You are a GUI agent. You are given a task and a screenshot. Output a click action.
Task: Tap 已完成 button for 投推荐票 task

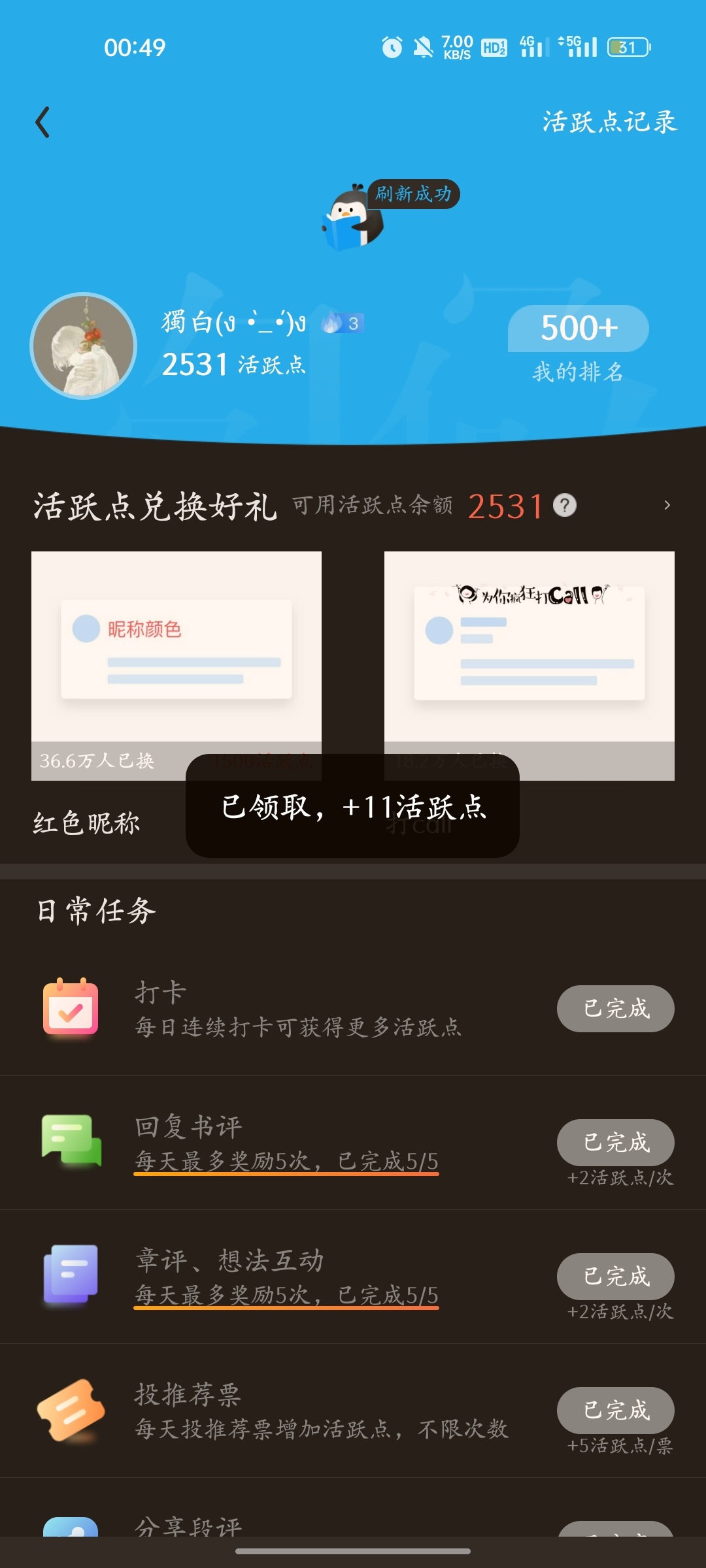615,1411
